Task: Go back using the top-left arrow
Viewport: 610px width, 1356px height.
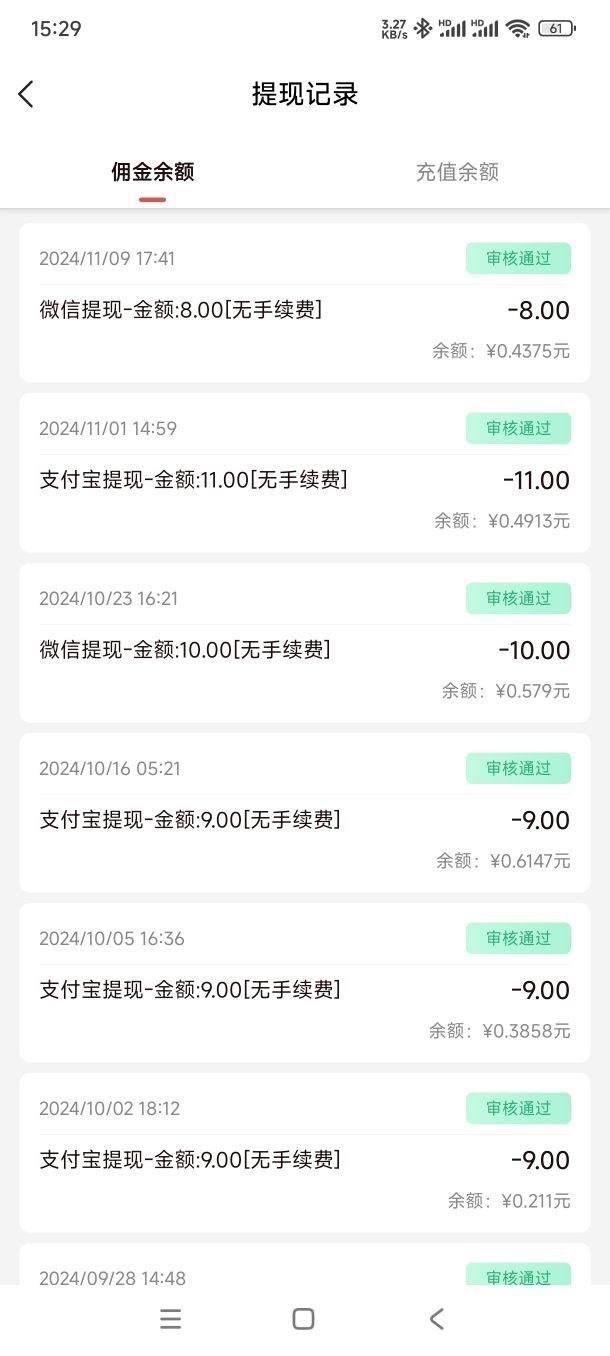Action: coord(26,94)
